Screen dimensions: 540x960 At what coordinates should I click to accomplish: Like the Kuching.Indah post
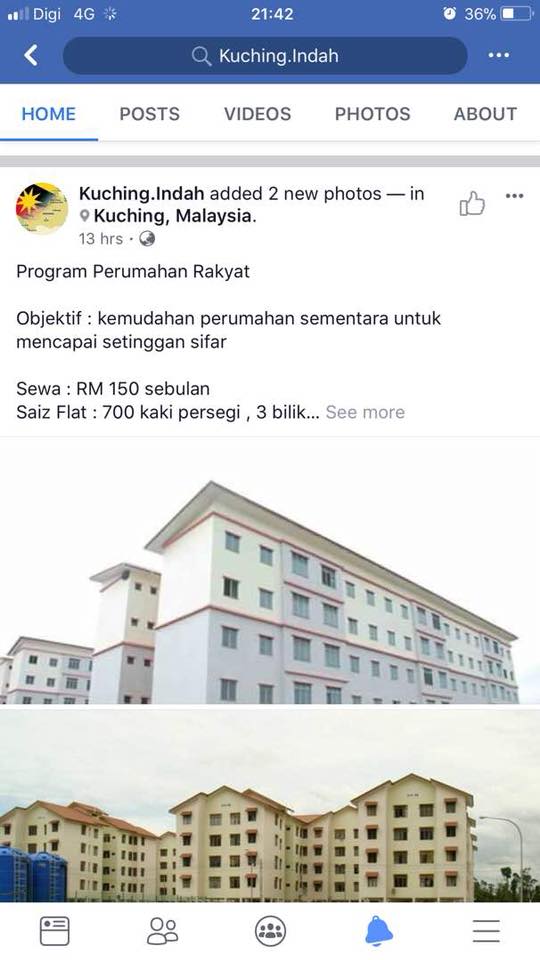click(x=472, y=204)
